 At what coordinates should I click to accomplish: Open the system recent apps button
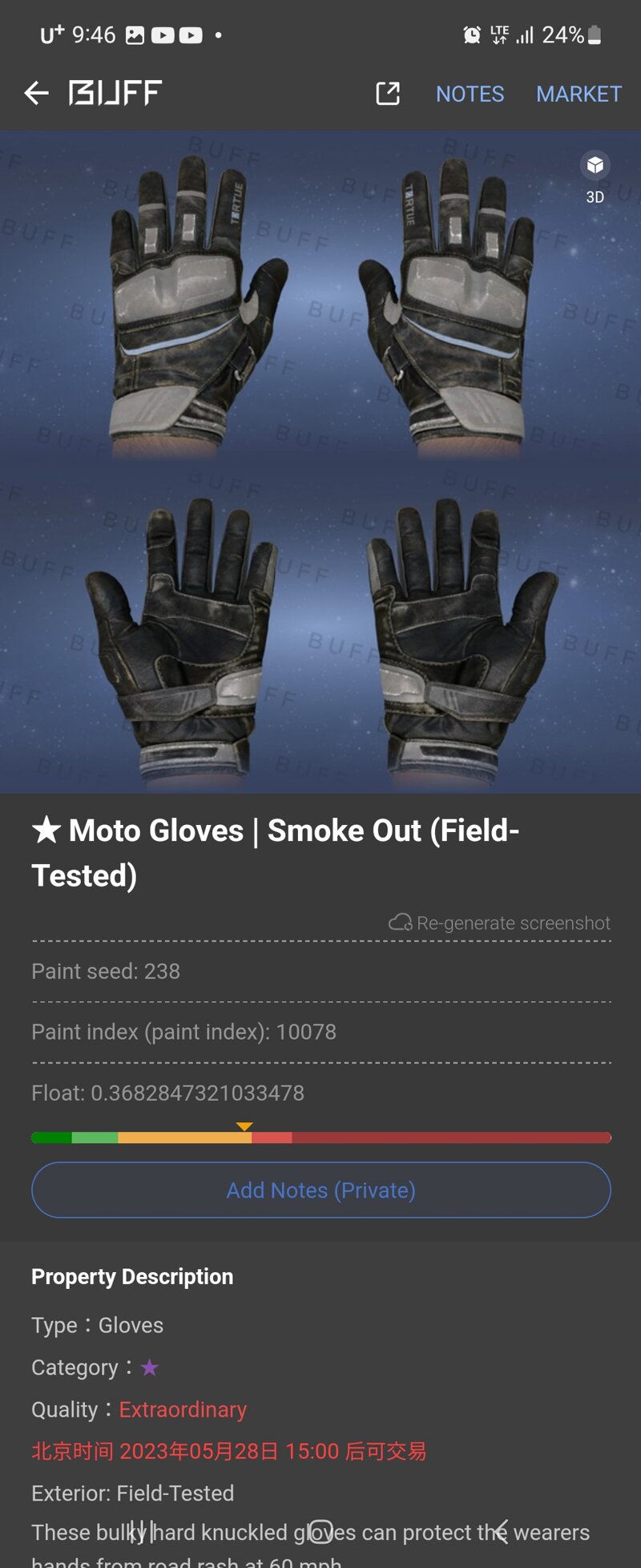142,1531
